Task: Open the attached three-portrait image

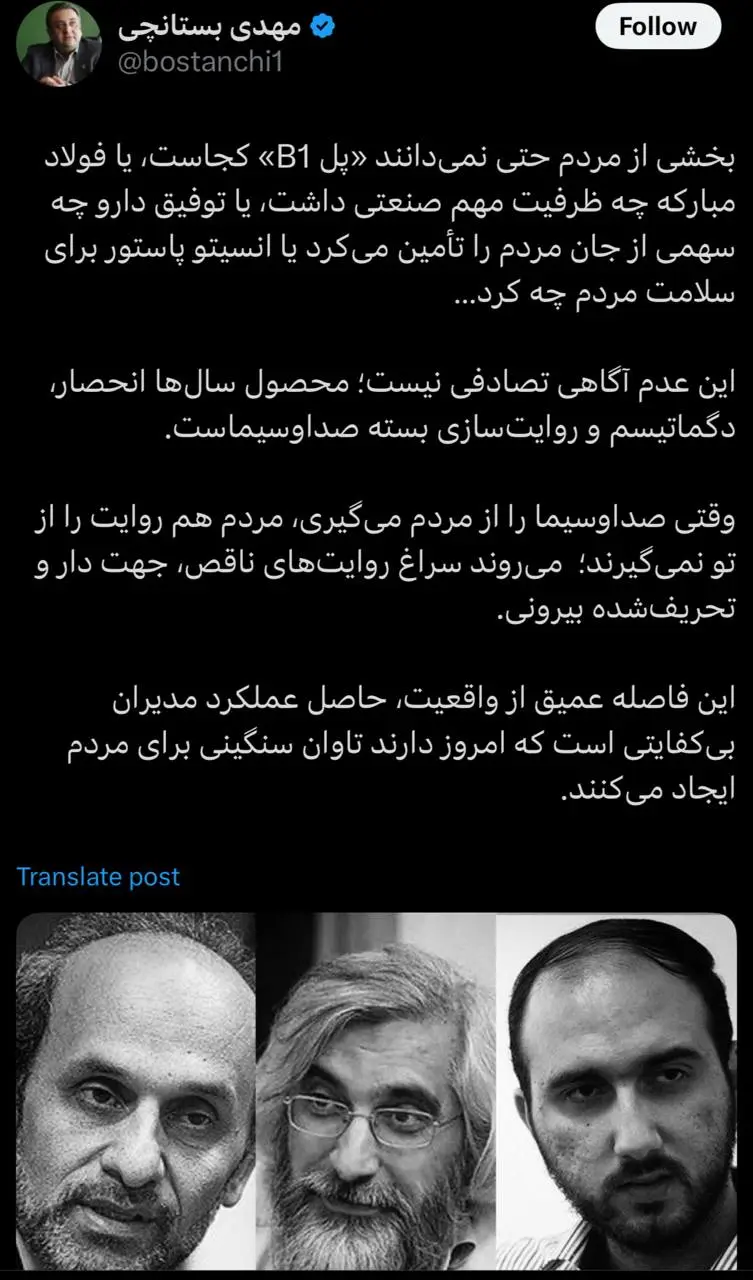Action: click(x=376, y=1090)
